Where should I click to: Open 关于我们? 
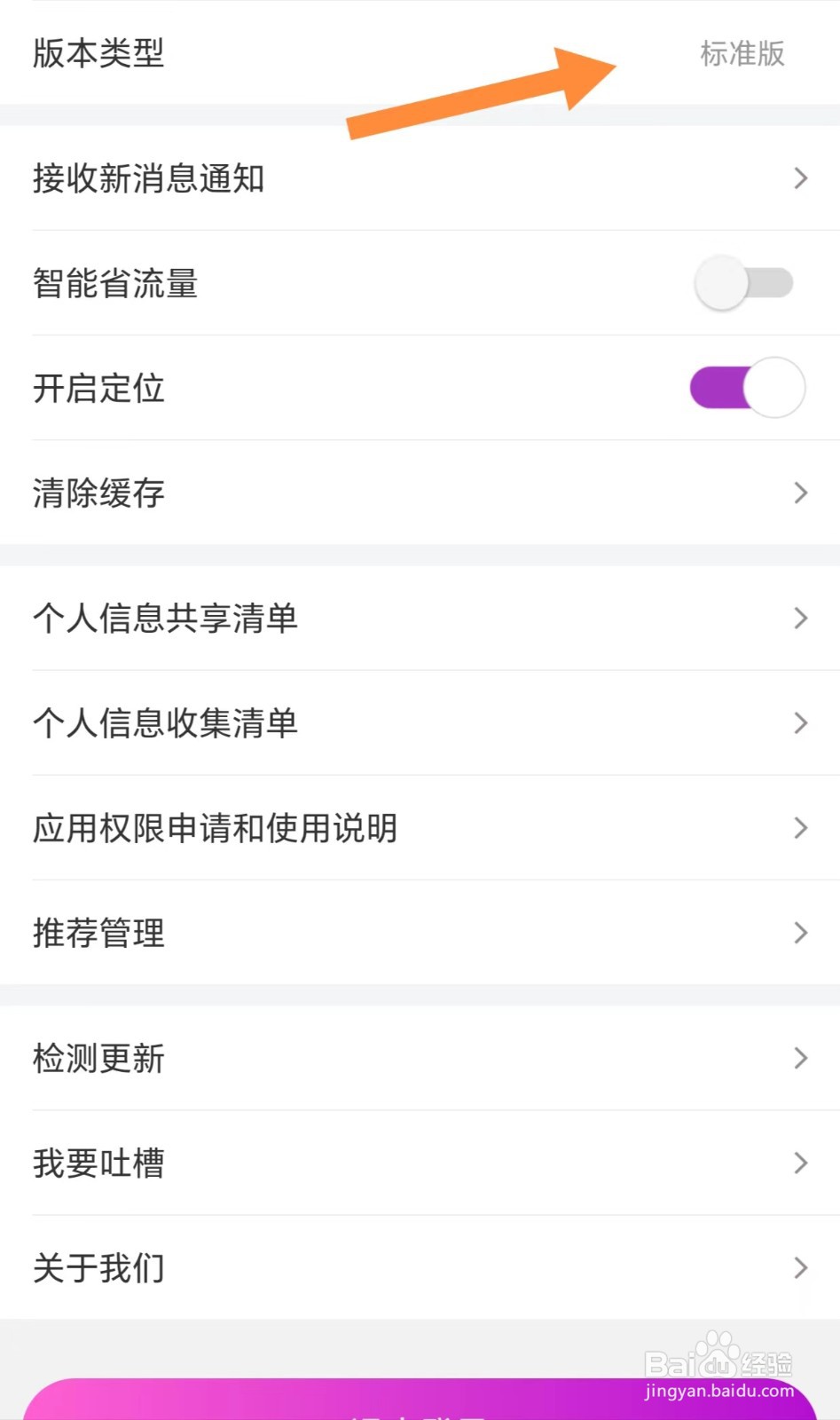420,1267
